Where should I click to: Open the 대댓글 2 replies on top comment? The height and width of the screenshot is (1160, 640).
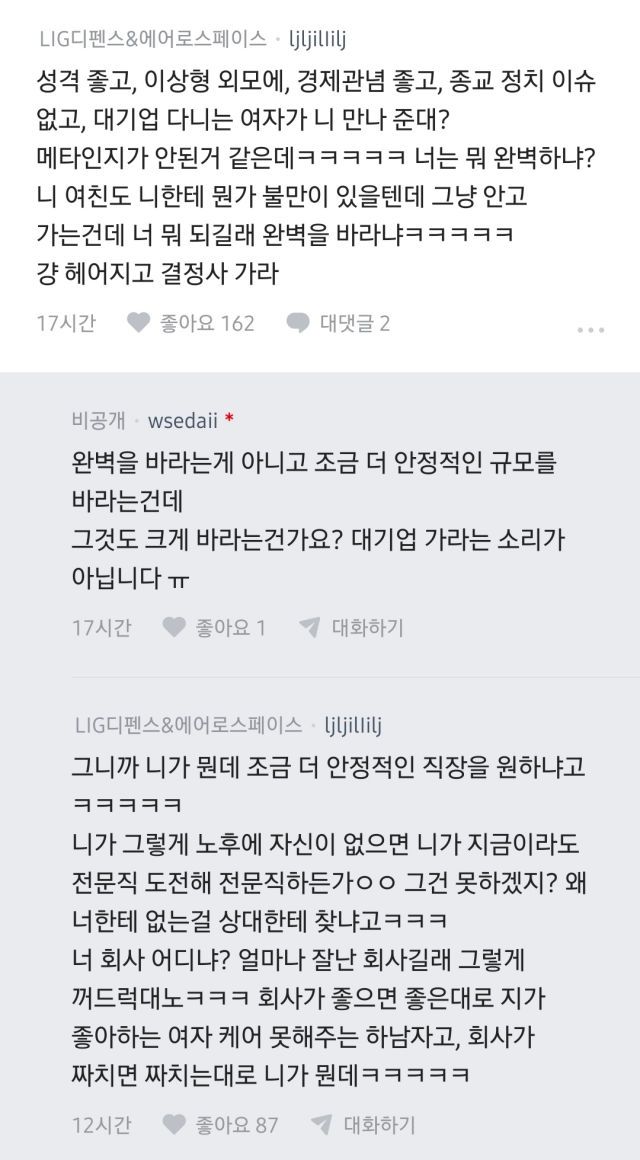point(338,323)
